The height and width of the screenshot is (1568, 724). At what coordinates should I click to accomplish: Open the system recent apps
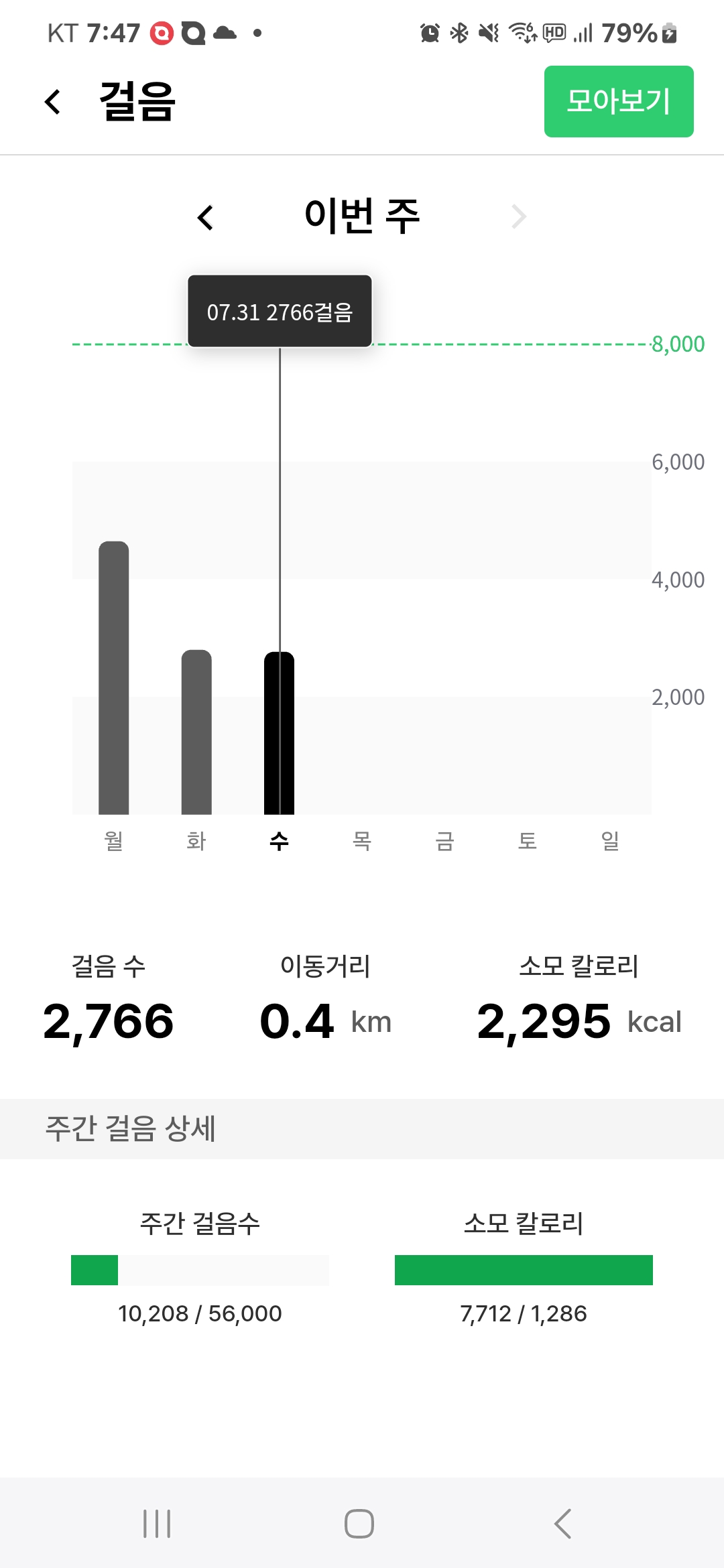coord(157,1523)
